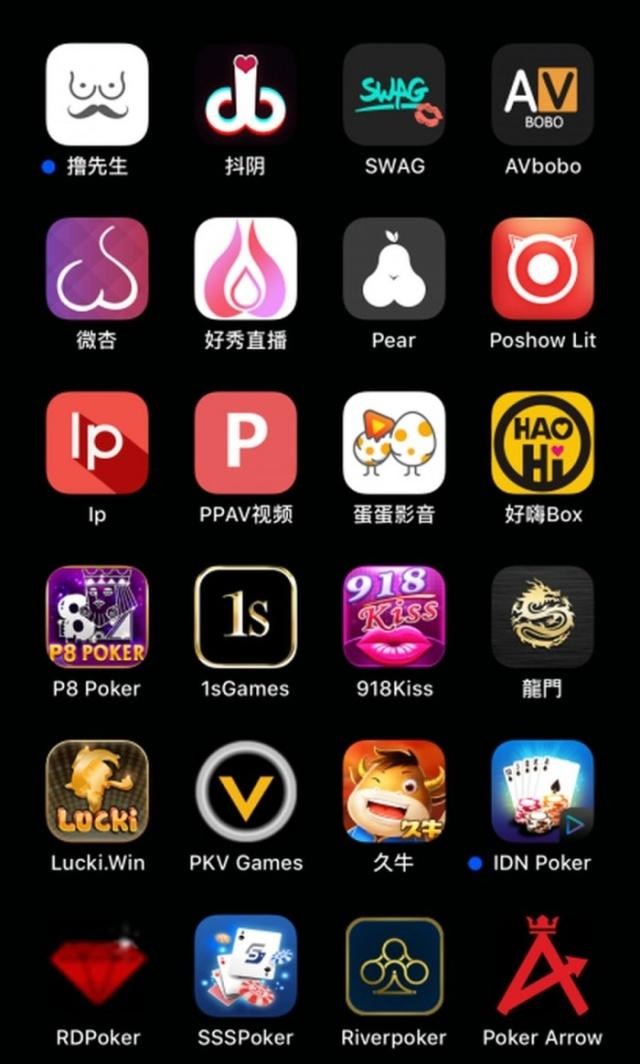Open the SWAG app

pyautogui.click(x=394, y=94)
